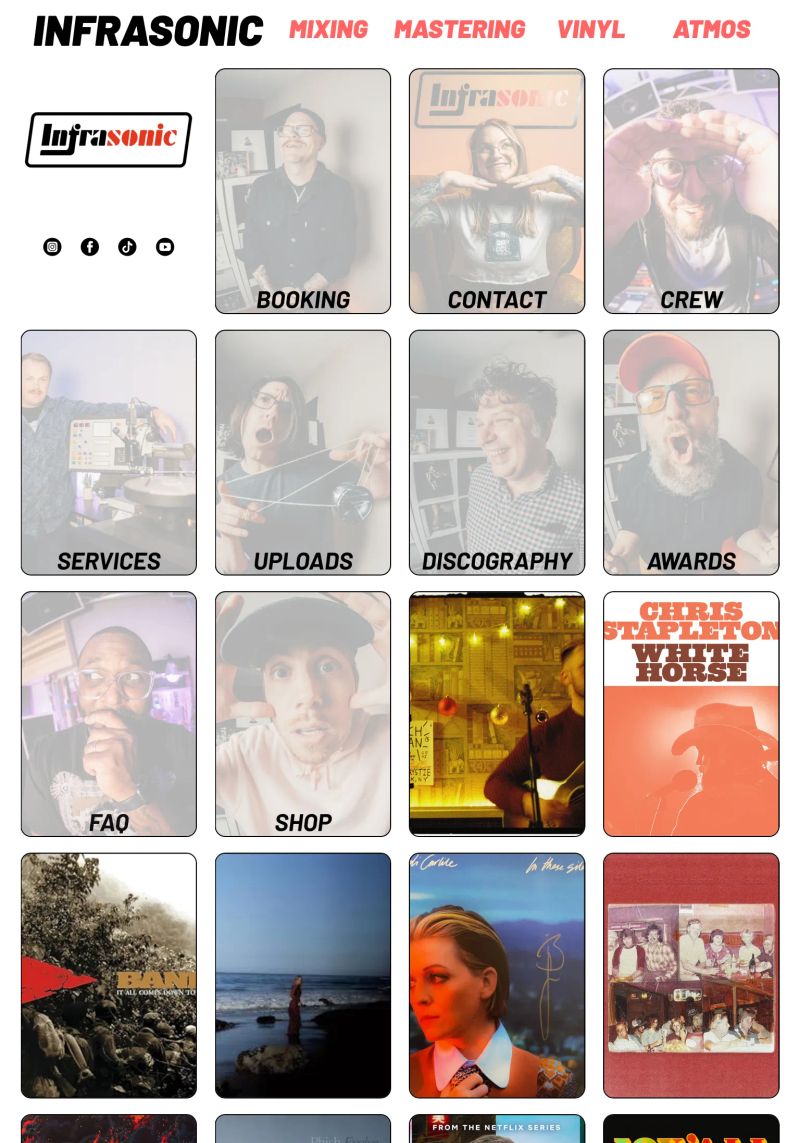Go to the Mastering section
Image resolution: width=800 pixels, height=1143 pixels.
click(x=459, y=29)
